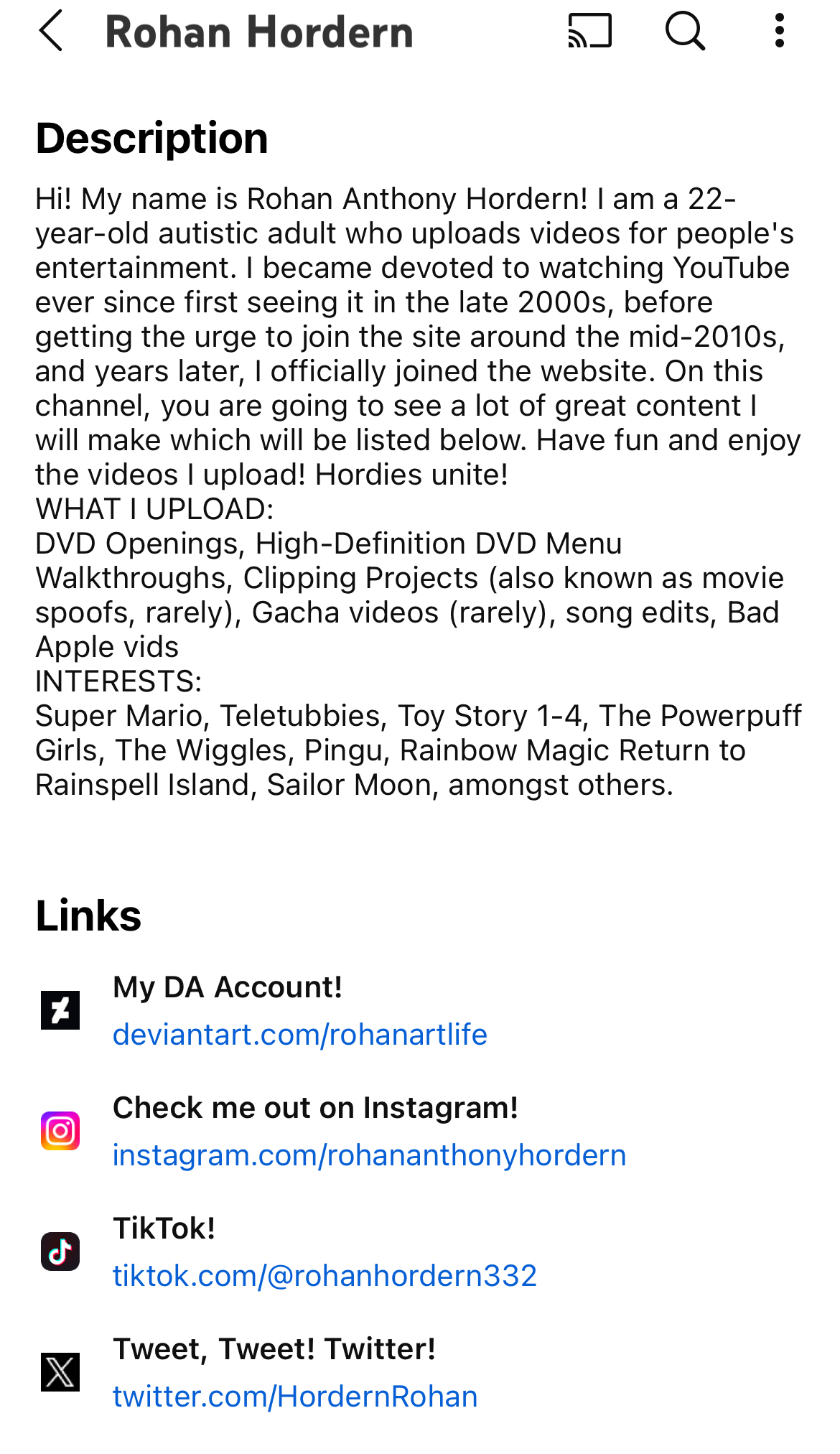Open the tiktok.com/@rohanhordern332 link
The image size is (840, 1454).
[325, 1276]
